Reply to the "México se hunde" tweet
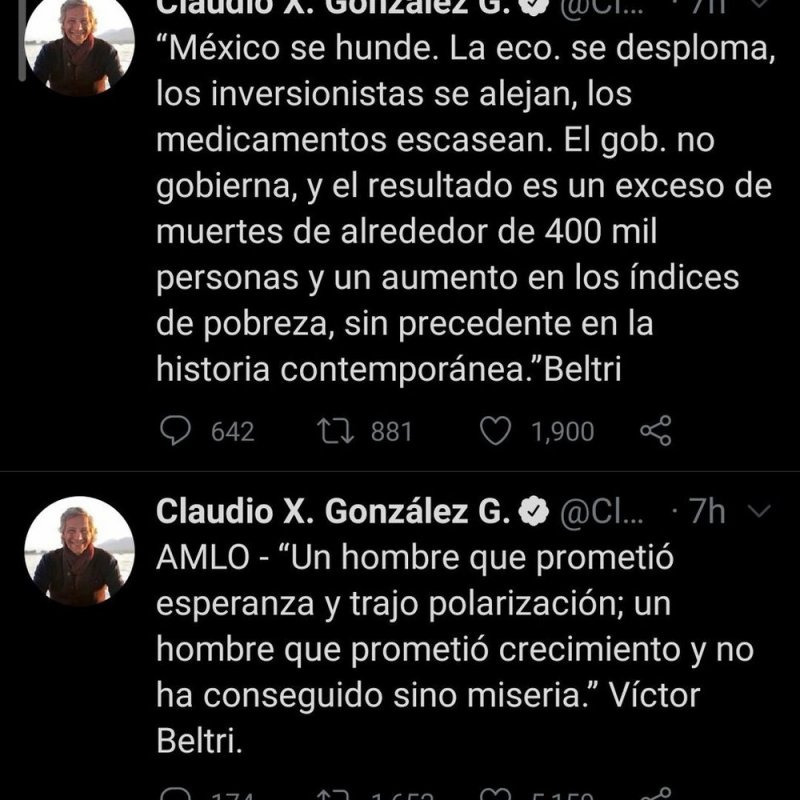Screen dimensions: 800x800 tap(176, 432)
